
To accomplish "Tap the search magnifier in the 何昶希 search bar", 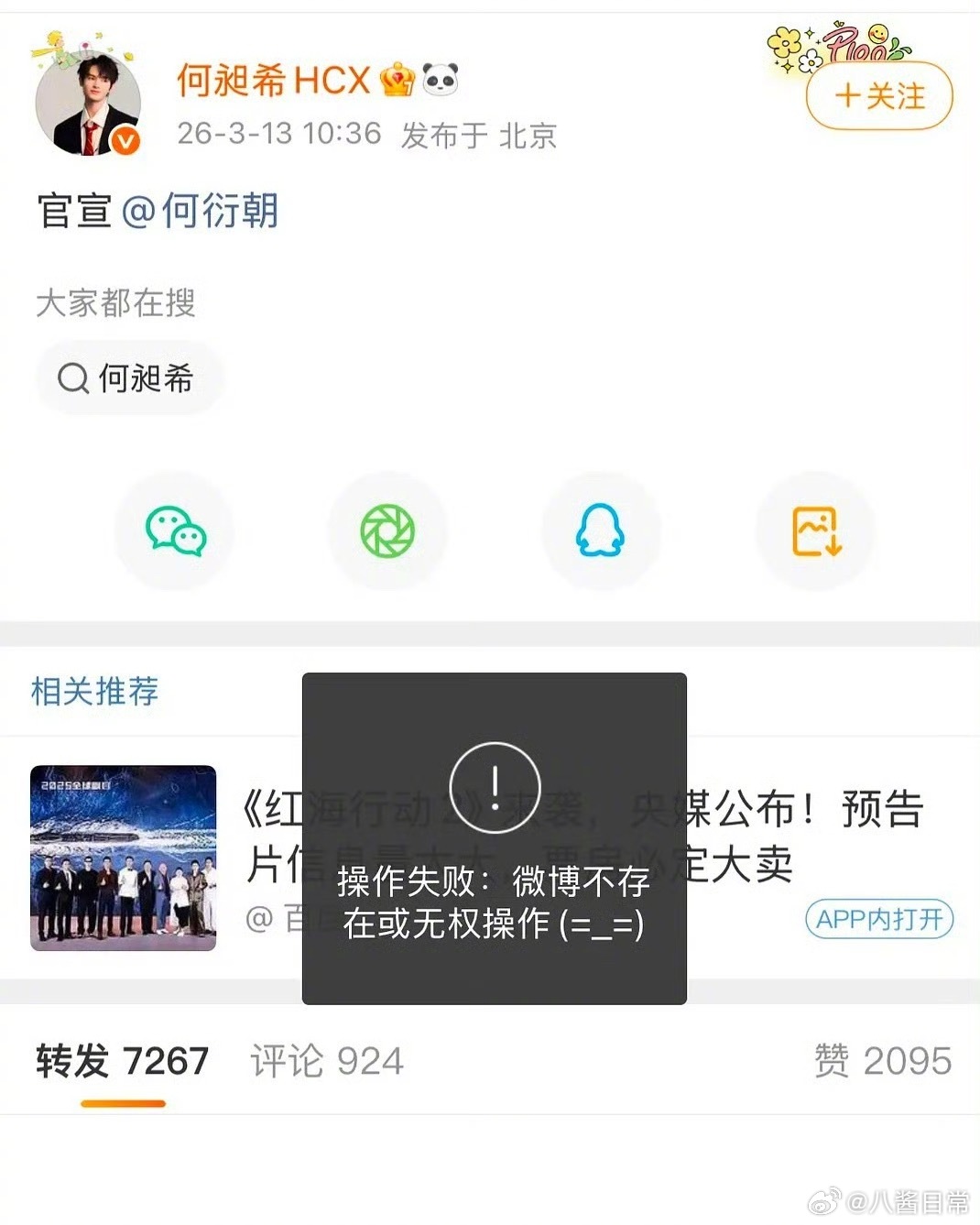I will coord(73,377).
